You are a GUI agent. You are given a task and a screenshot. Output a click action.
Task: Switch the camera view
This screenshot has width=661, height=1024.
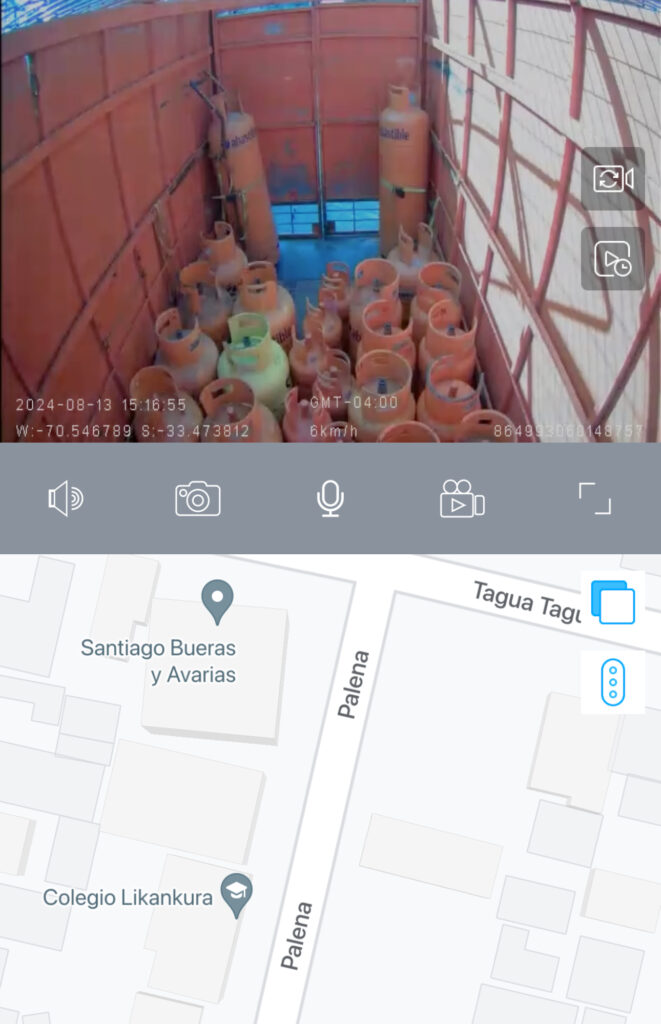(612, 179)
